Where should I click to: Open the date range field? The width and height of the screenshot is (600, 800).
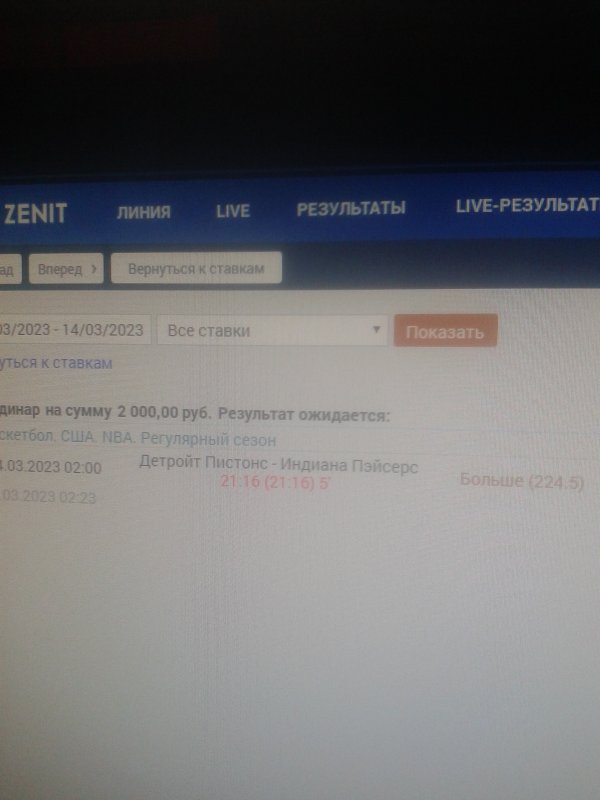[73, 330]
